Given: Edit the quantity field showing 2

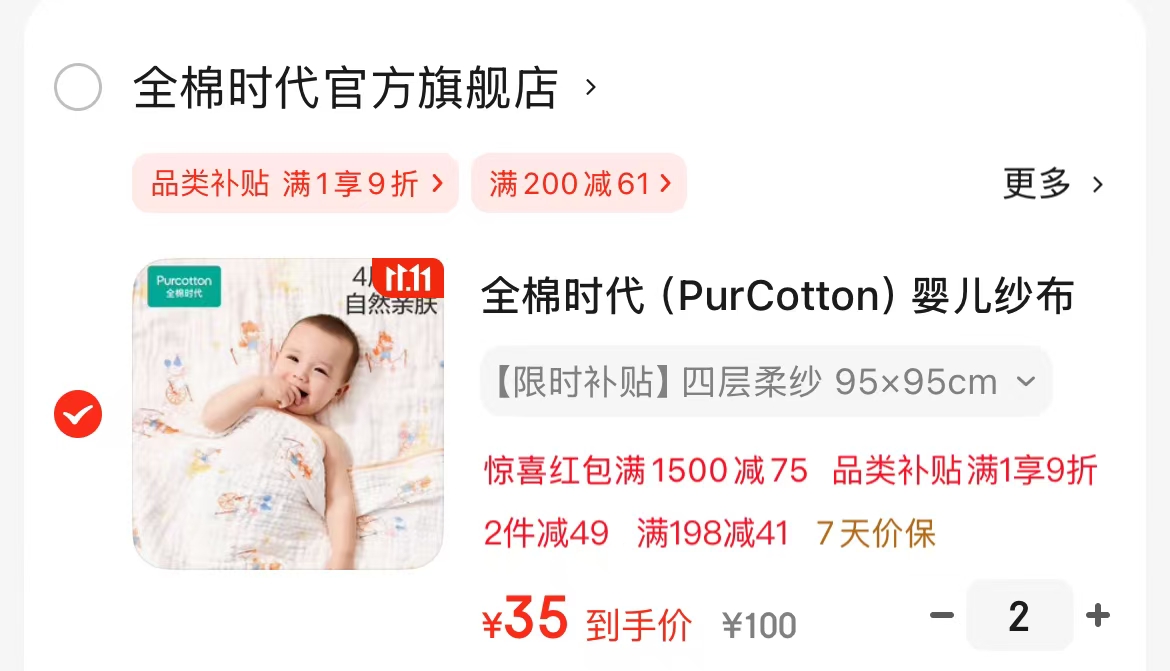Looking at the screenshot, I should pos(1019,615).
